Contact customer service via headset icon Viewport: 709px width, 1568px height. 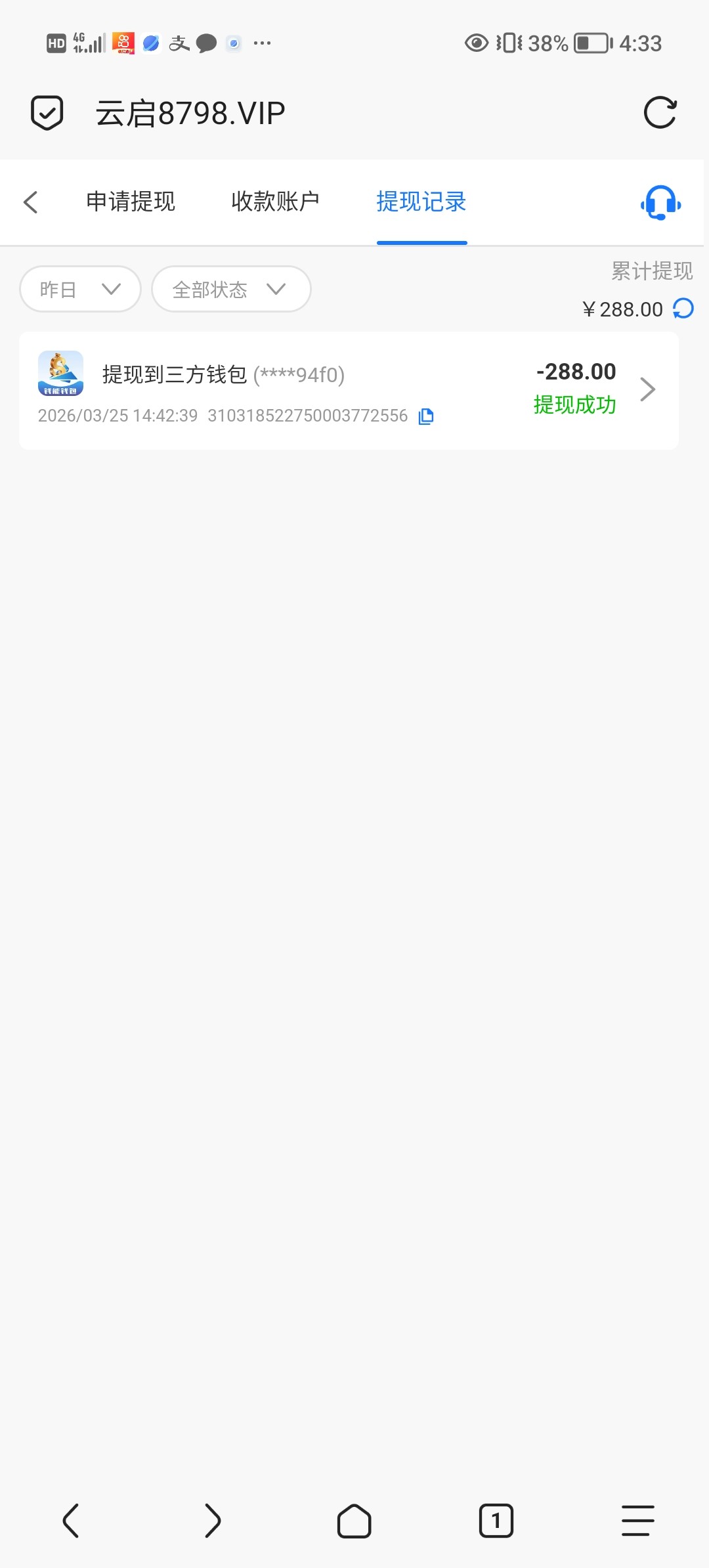[x=660, y=203]
